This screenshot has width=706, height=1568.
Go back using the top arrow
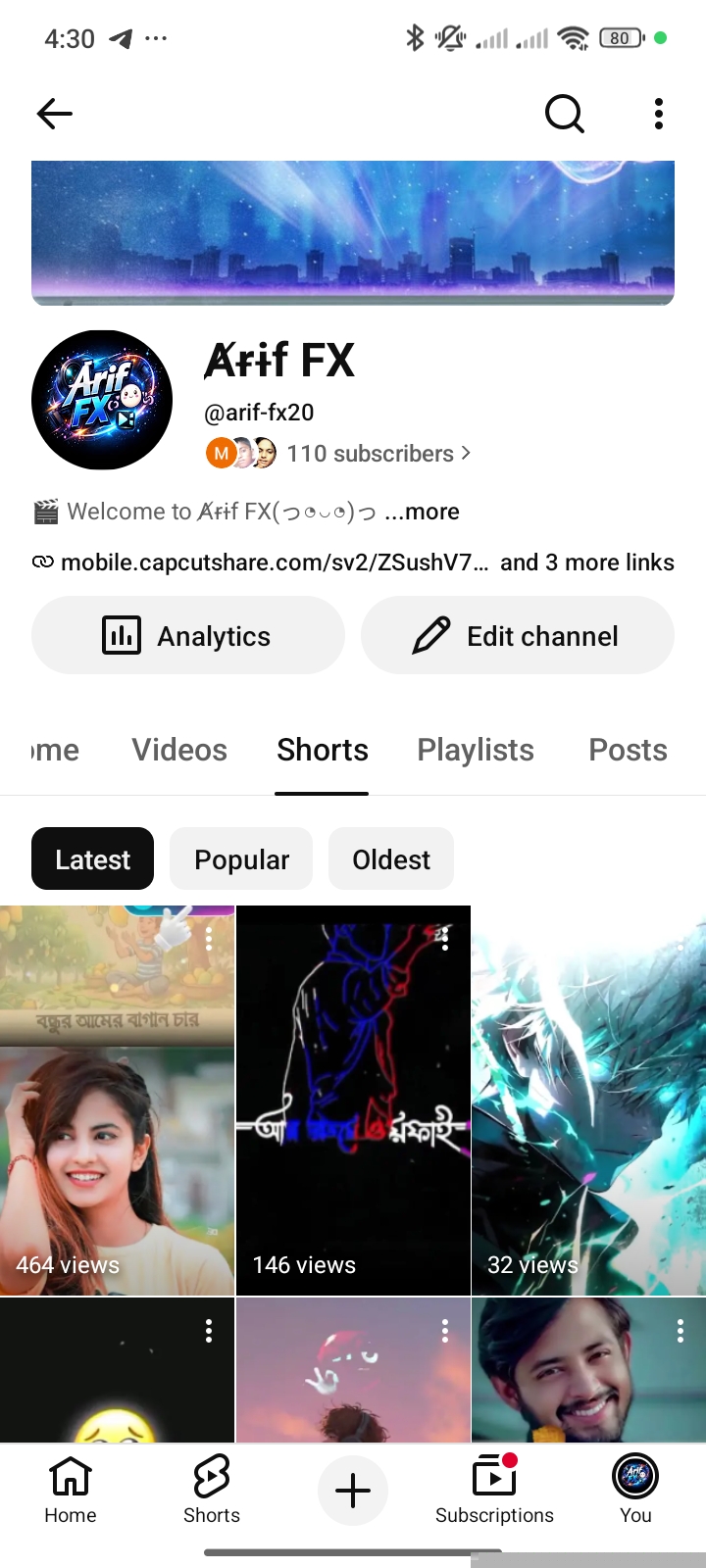(55, 115)
